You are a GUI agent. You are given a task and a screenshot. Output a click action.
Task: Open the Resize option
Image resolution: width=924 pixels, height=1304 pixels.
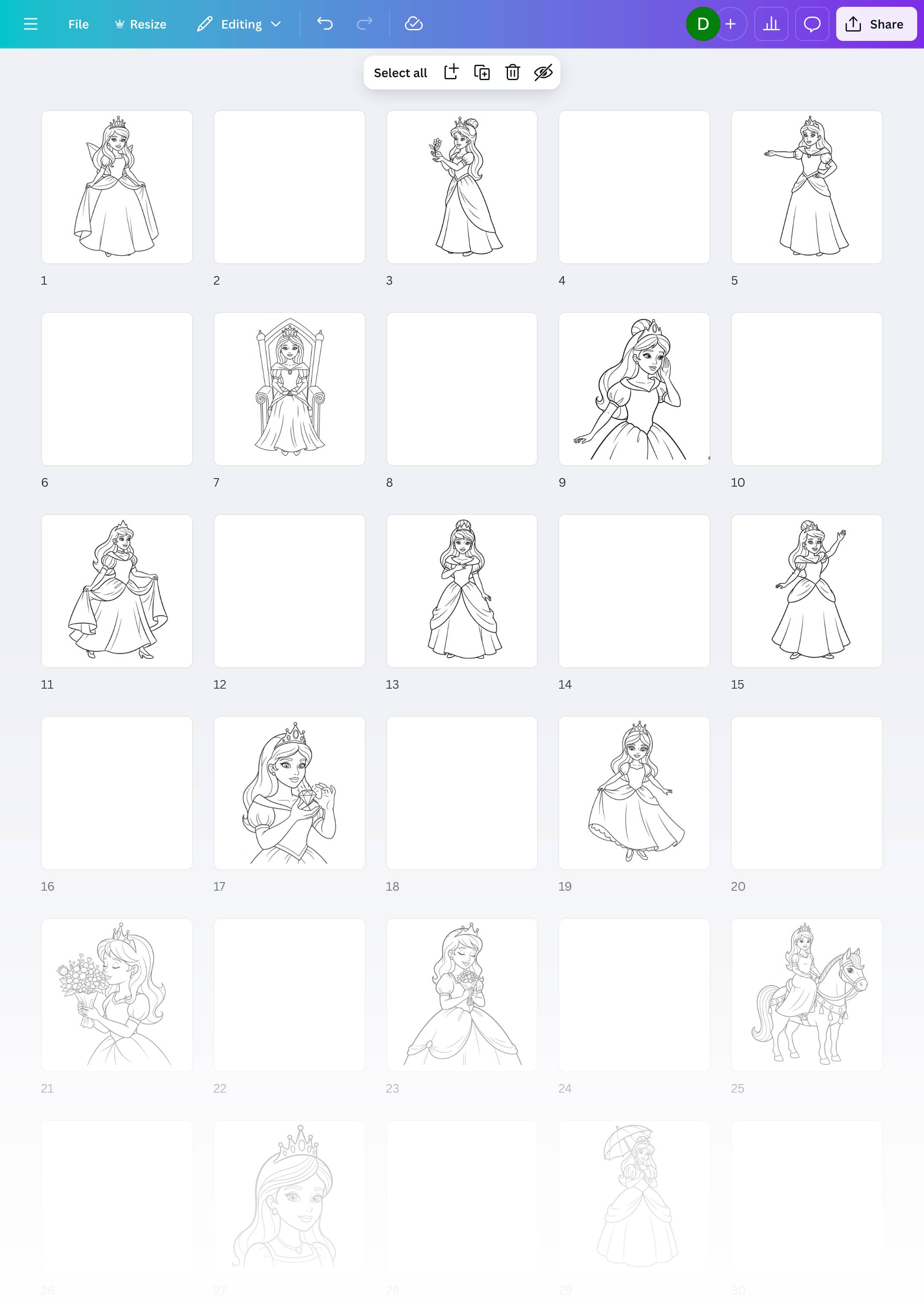point(141,24)
